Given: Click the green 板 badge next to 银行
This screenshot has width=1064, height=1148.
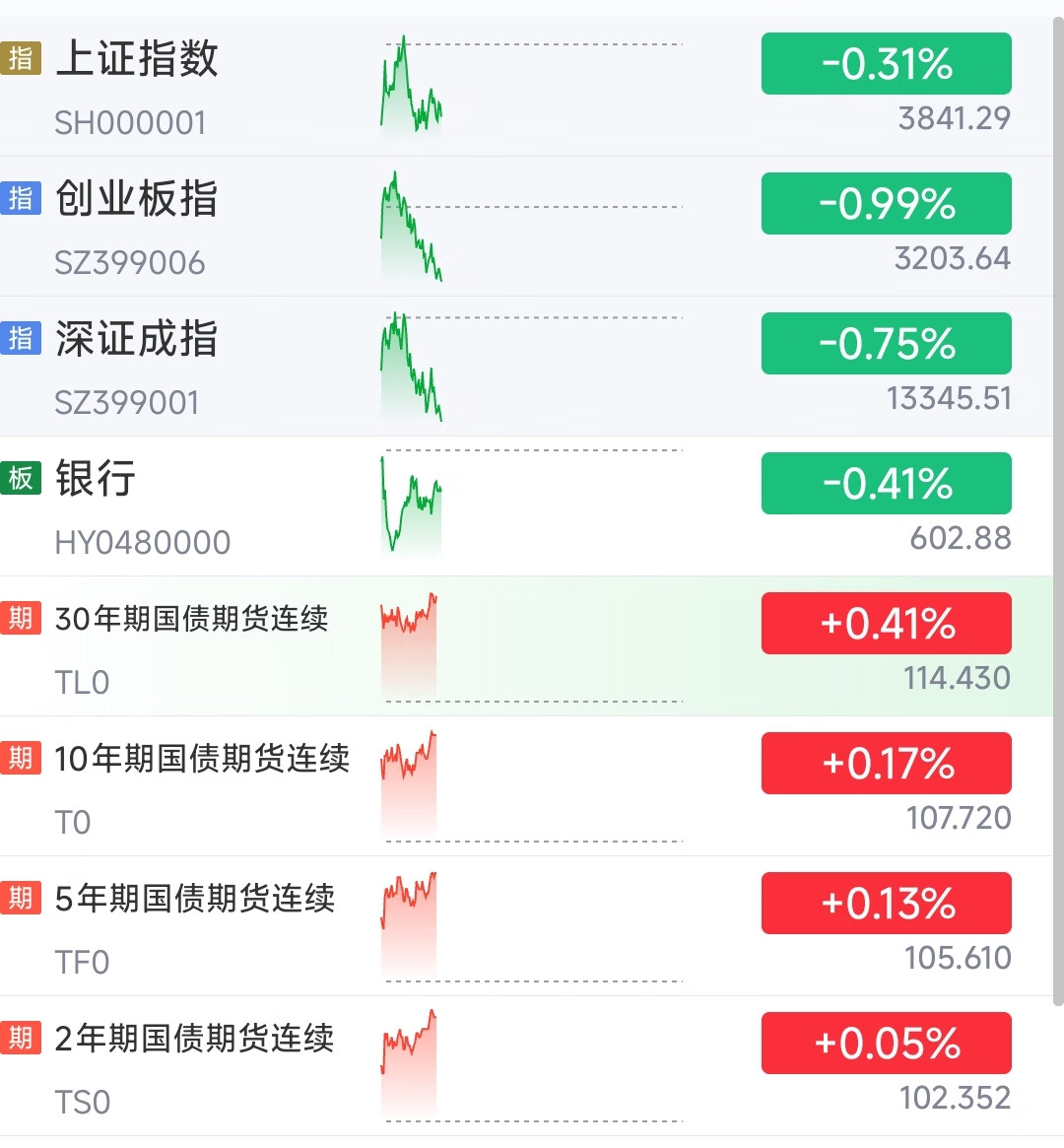Looking at the screenshot, I should (x=19, y=479).
